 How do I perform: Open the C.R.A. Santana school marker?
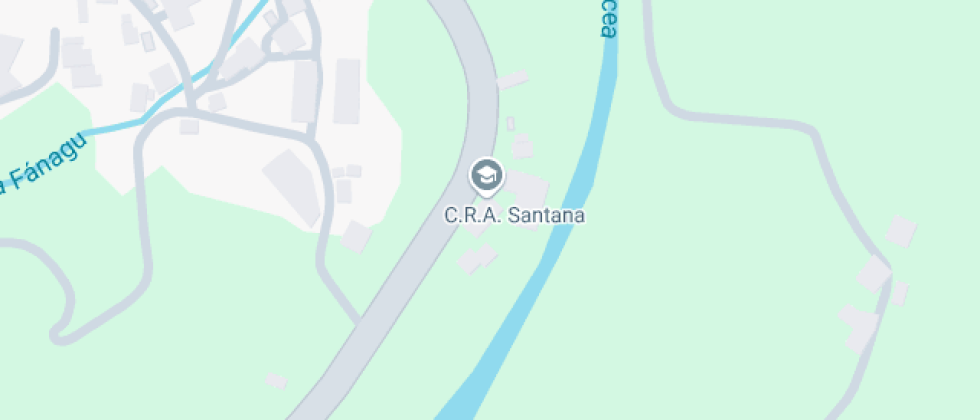coord(487,176)
